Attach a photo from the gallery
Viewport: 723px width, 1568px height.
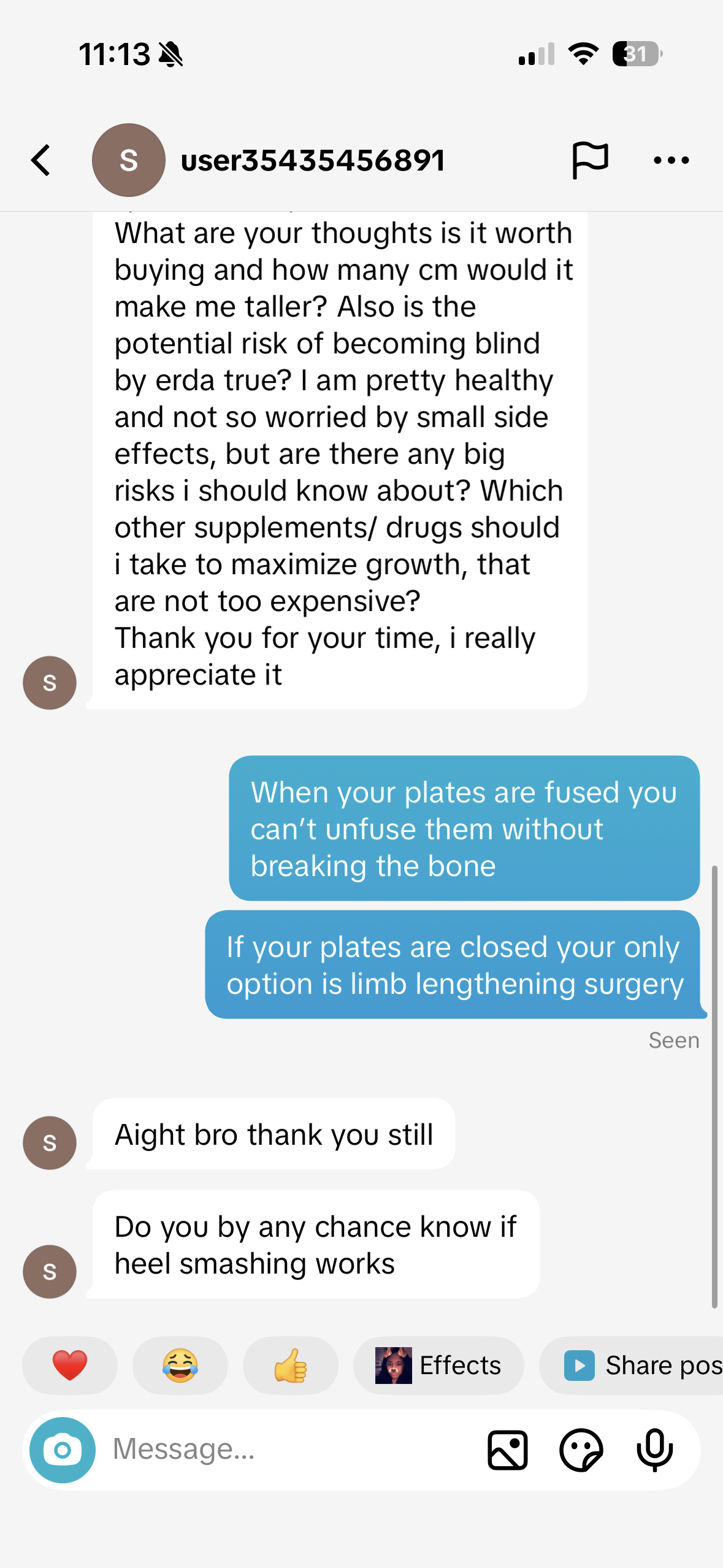click(508, 1450)
